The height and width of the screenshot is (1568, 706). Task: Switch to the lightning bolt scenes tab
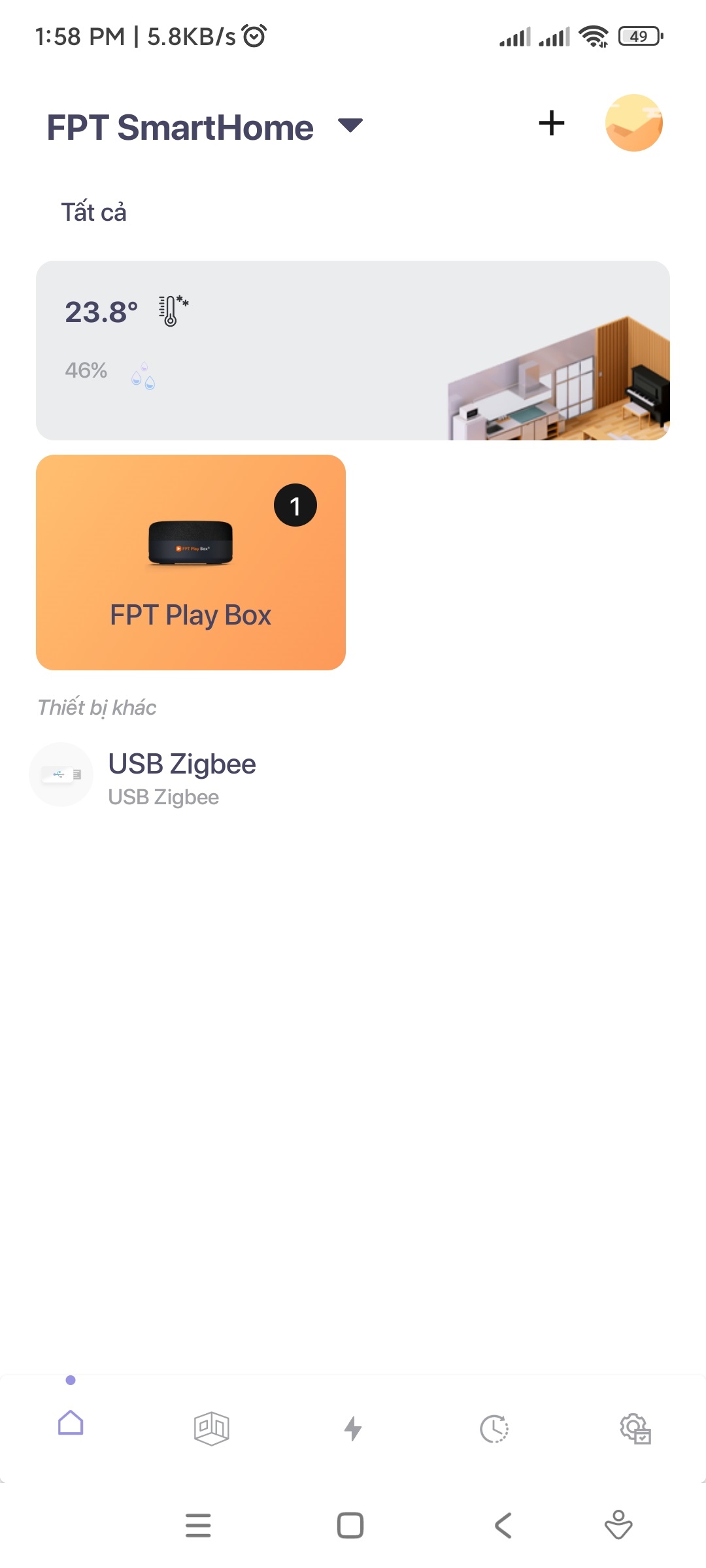[x=353, y=1428]
